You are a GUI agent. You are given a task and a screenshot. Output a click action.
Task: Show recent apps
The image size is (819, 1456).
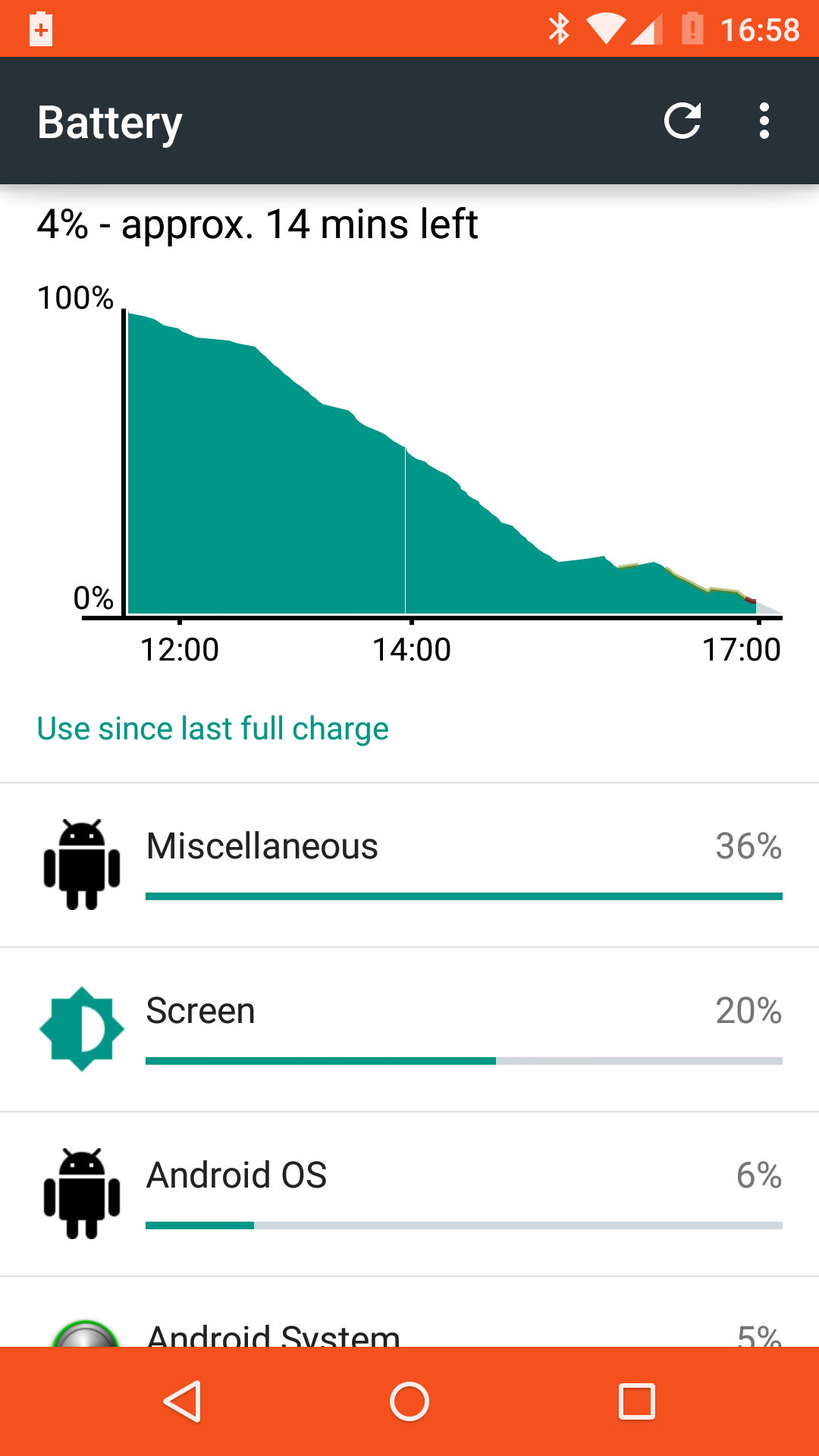[637, 1401]
